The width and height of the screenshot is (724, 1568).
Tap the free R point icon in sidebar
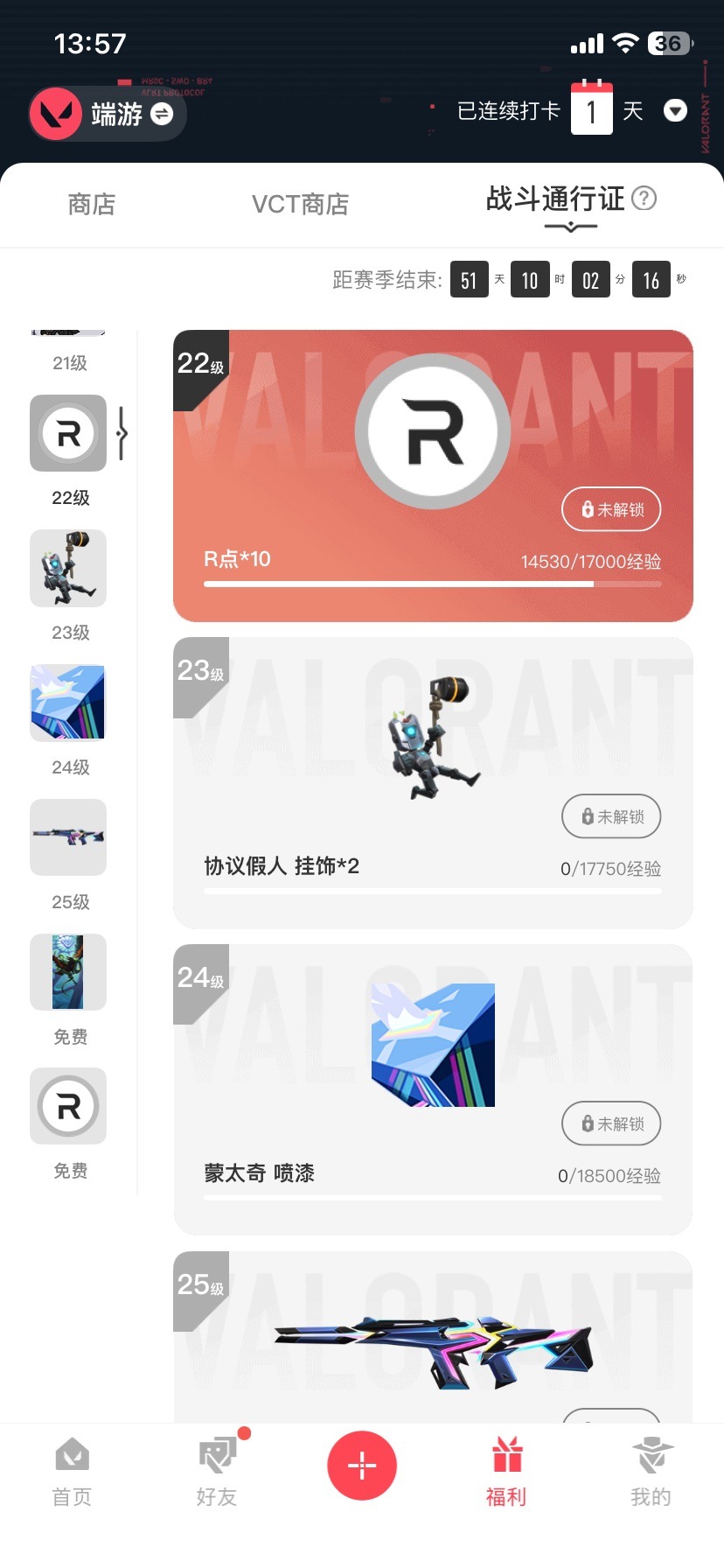tap(67, 1106)
